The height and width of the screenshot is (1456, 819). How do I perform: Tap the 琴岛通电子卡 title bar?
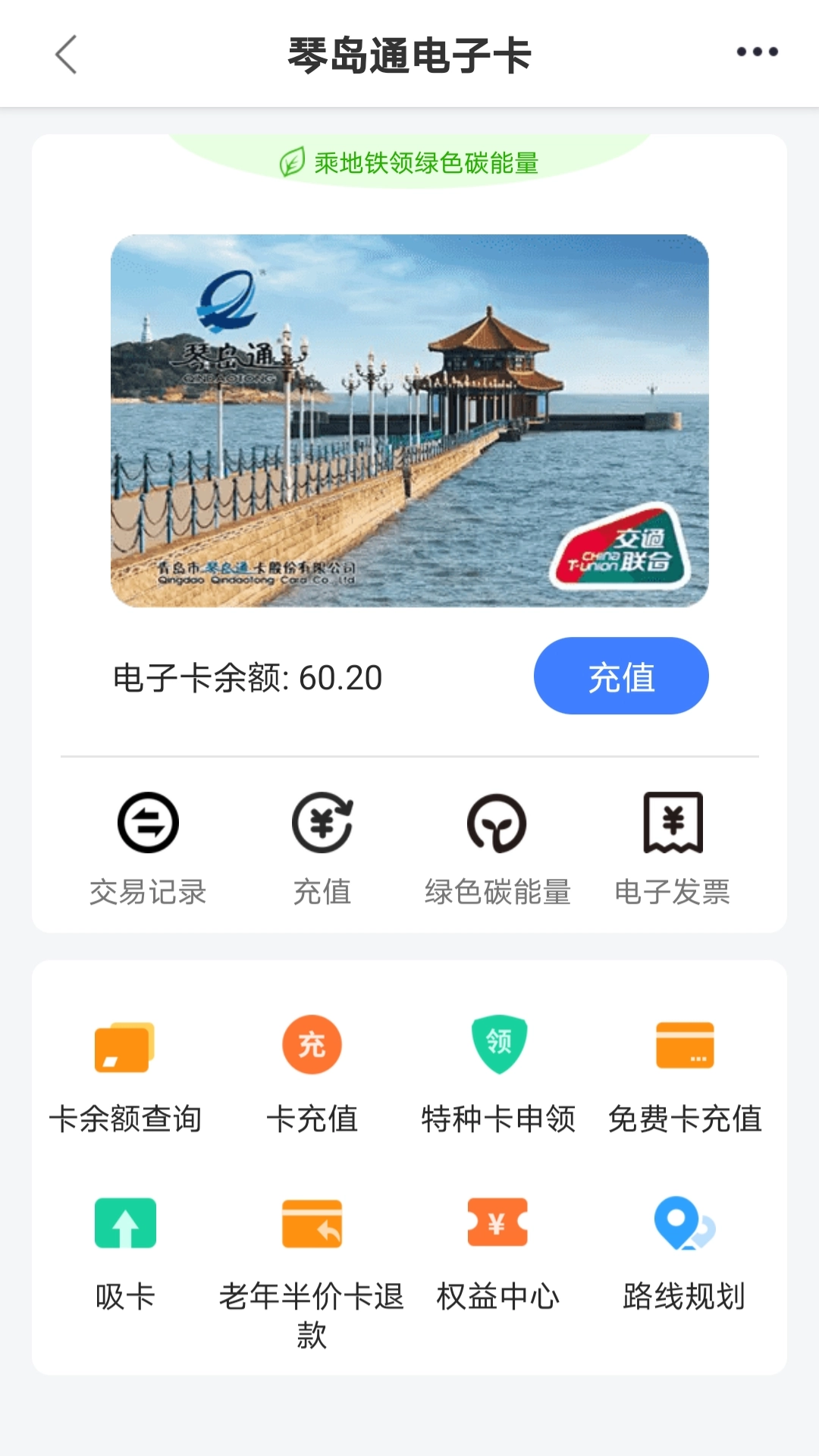(x=409, y=53)
